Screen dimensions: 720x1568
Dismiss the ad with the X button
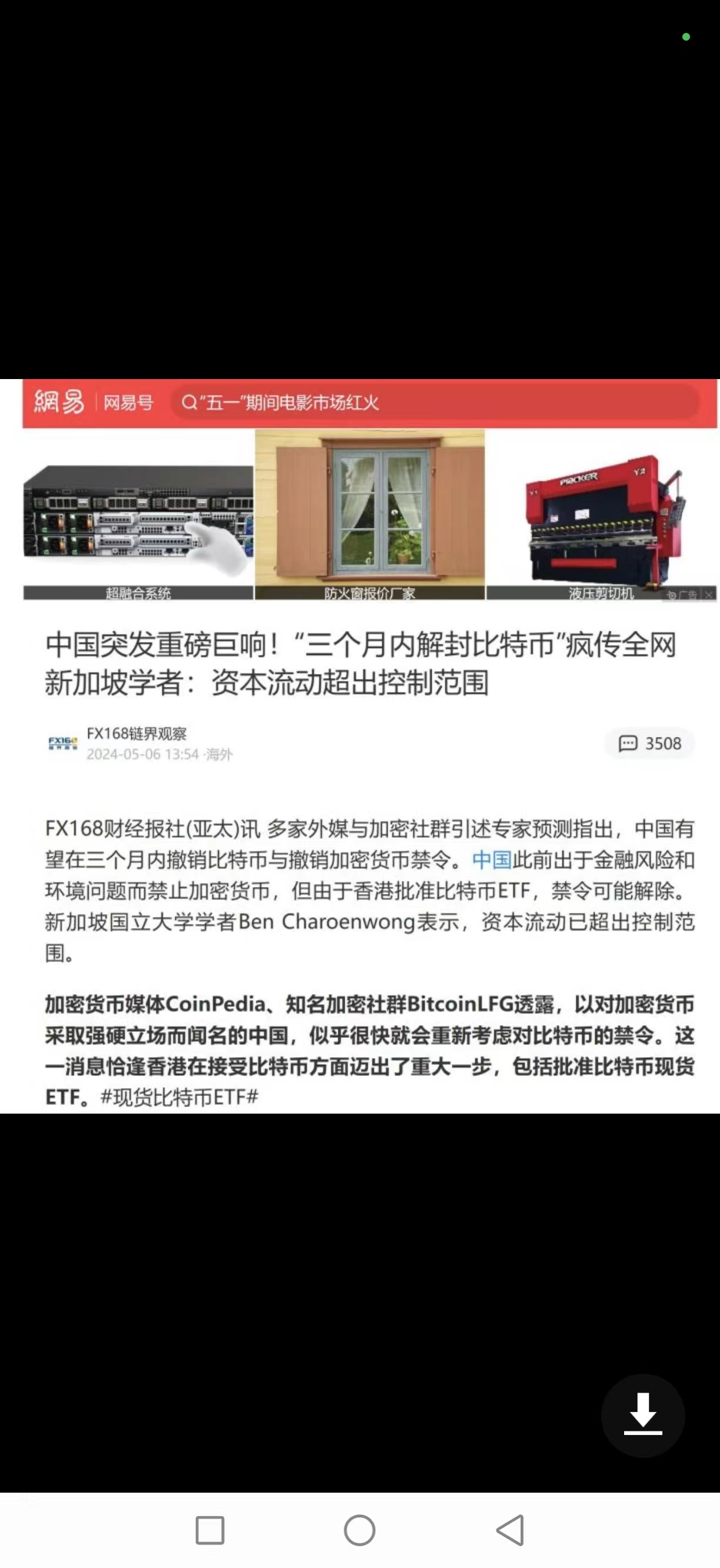[708, 595]
